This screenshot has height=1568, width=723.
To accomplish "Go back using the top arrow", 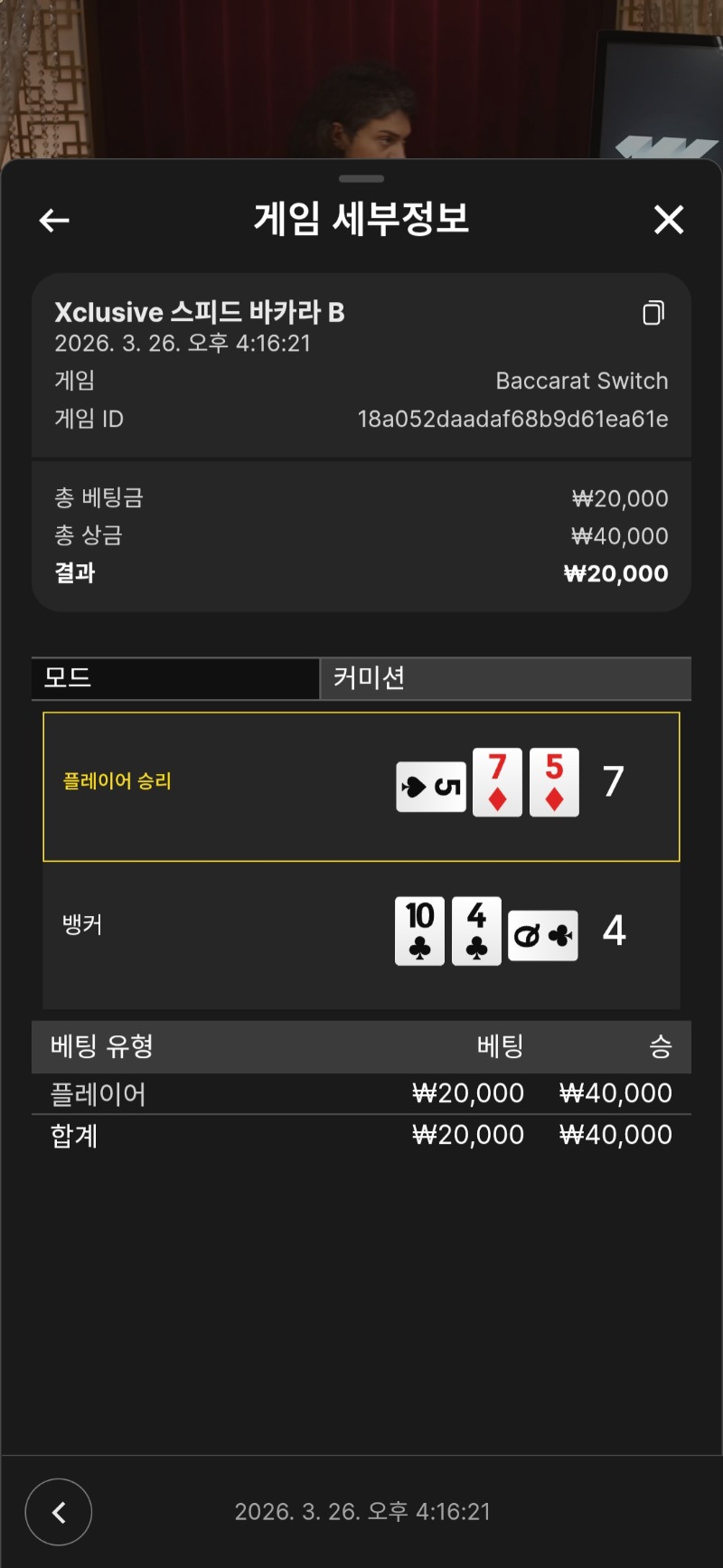I will [54, 220].
